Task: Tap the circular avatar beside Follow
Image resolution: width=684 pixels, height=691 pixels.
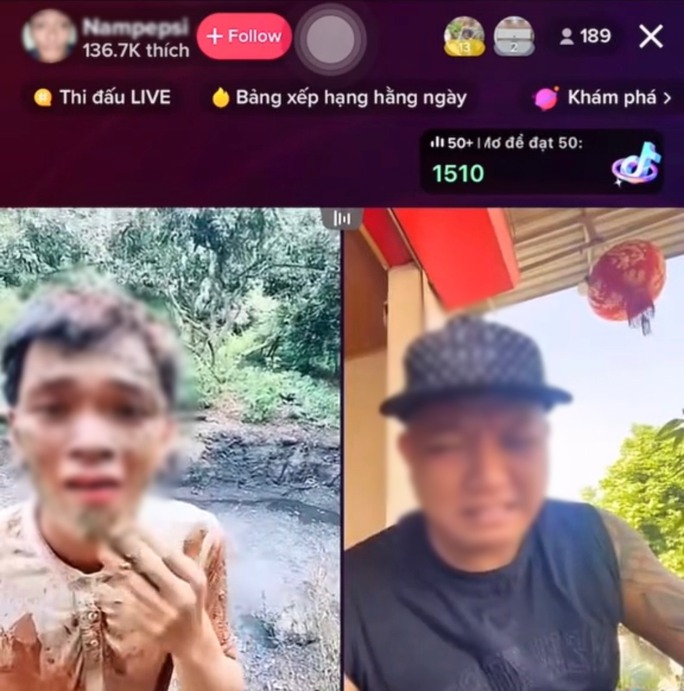Action: (330, 39)
